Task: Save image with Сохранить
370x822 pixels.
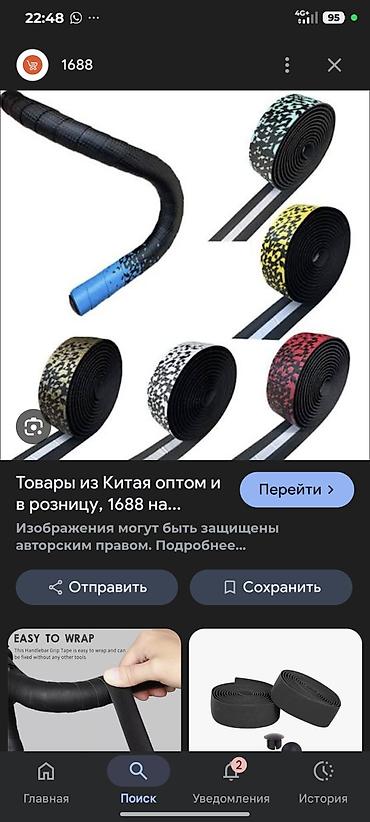Action: (271, 587)
